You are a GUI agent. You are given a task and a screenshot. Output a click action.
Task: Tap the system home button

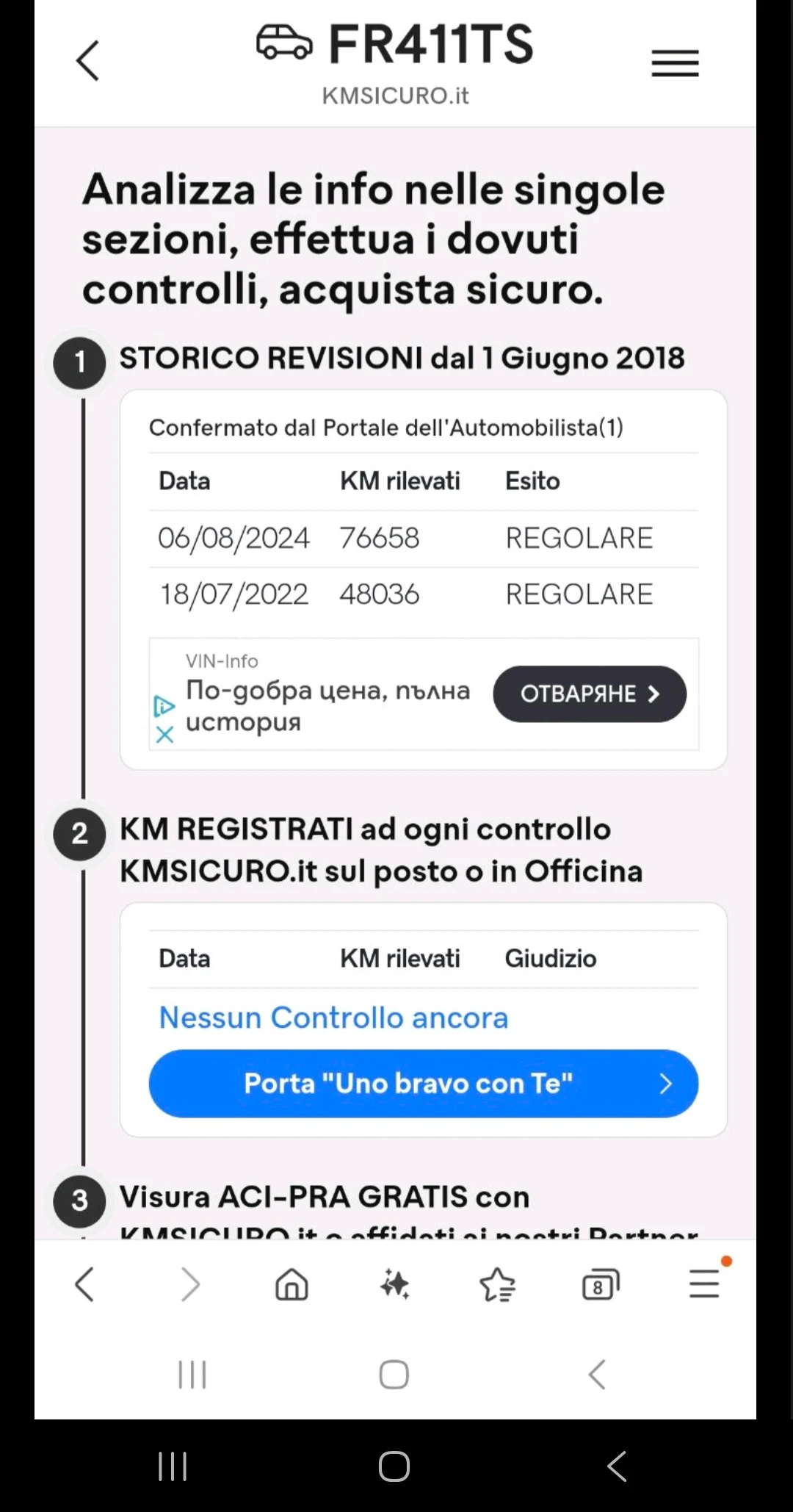pyautogui.click(x=394, y=1466)
